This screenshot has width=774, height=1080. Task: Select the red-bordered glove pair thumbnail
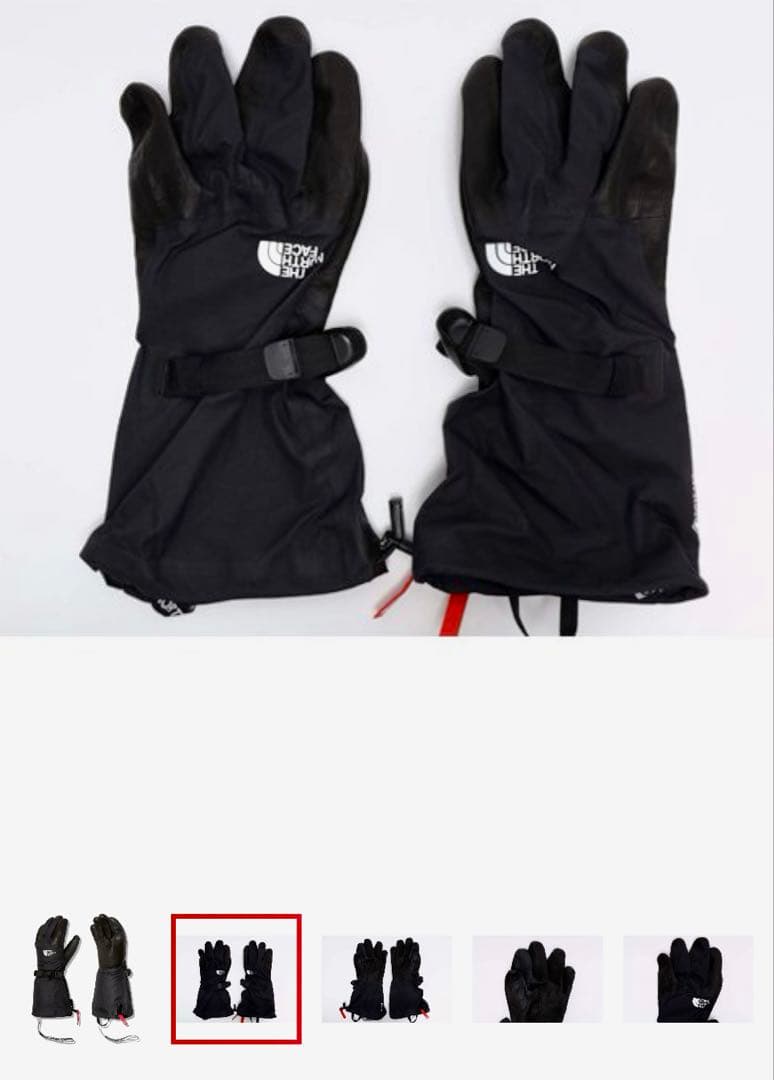(236, 978)
